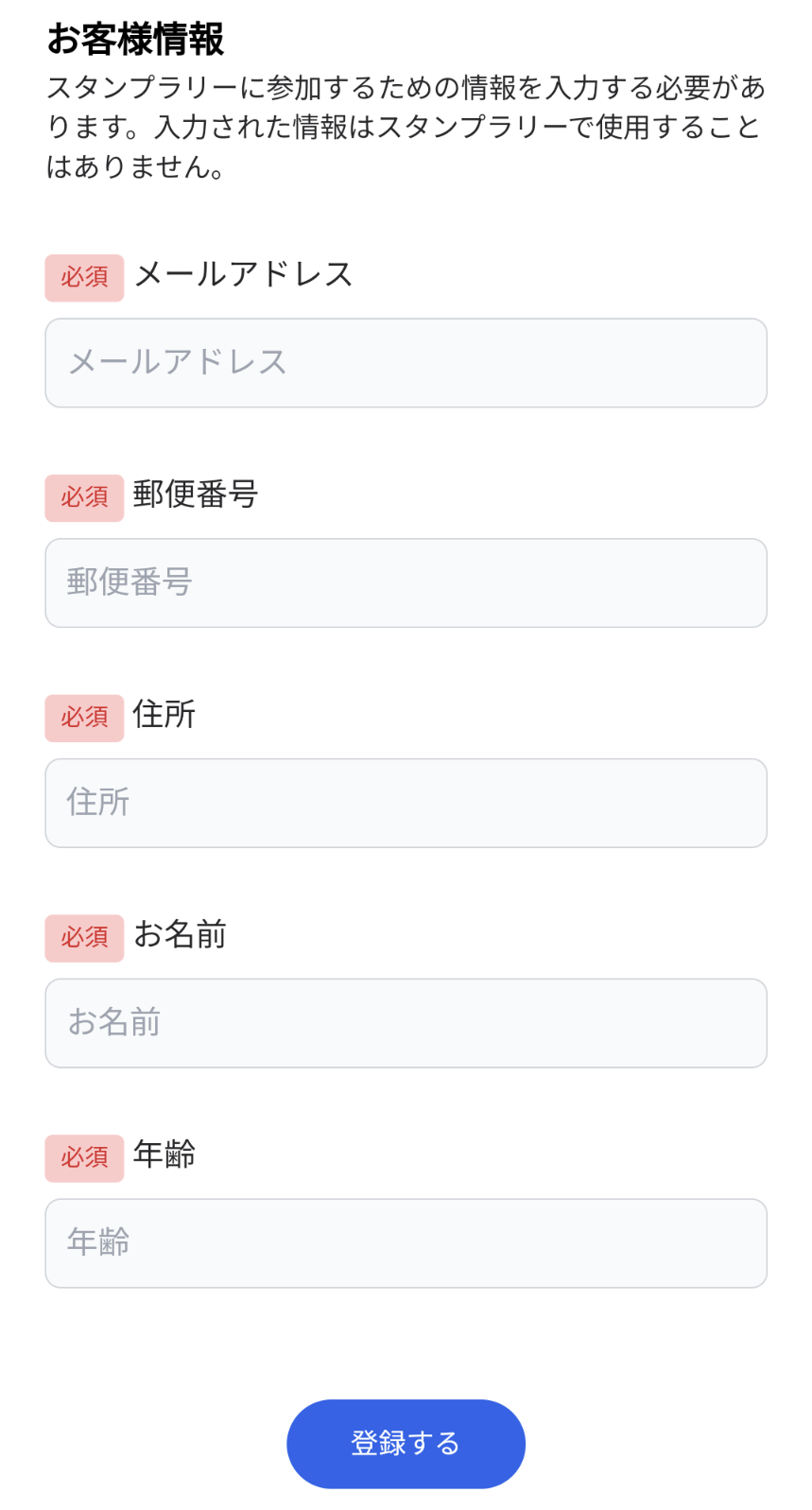Click the email address placeholder text
Screen dimensions: 812x1510
pyautogui.click(x=178, y=362)
